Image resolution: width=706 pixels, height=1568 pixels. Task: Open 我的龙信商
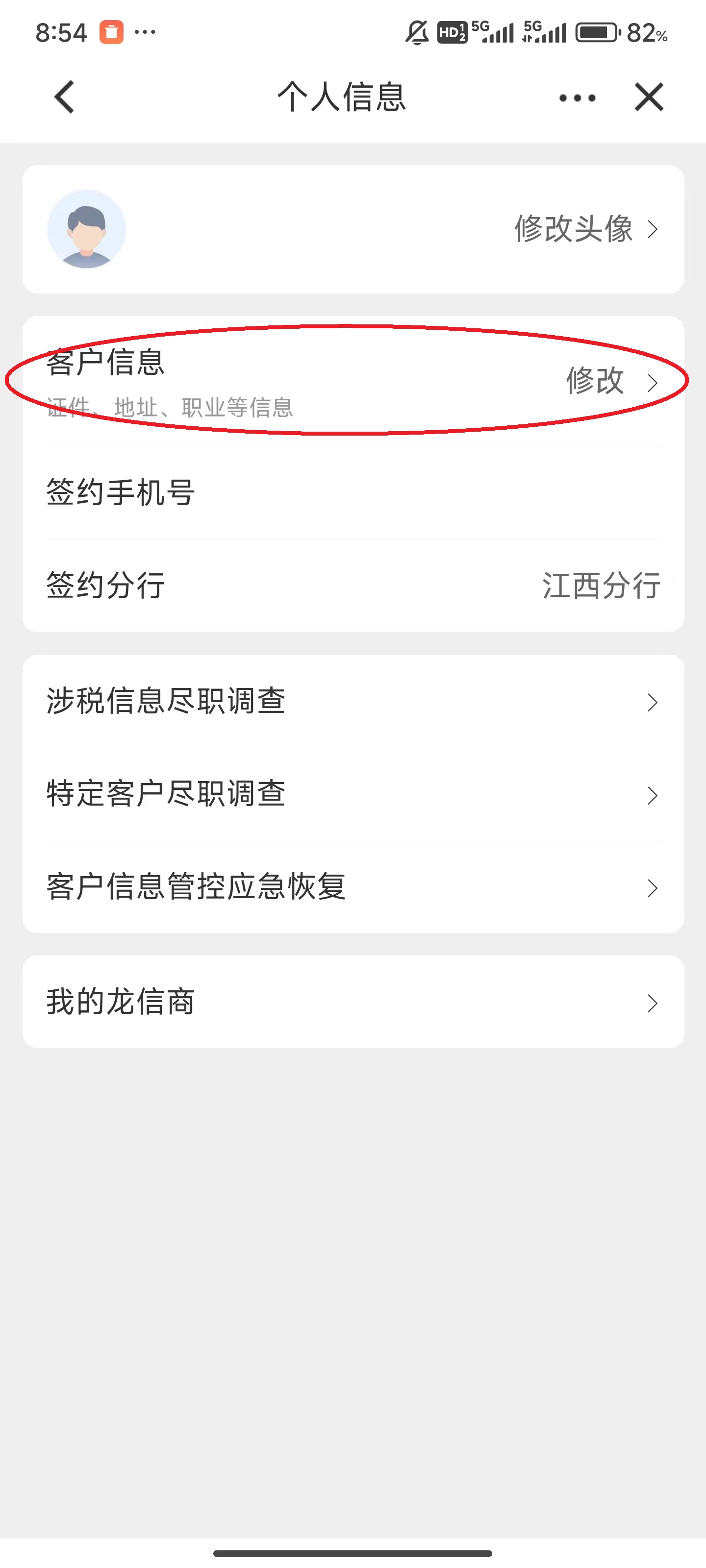point(353,1002)
